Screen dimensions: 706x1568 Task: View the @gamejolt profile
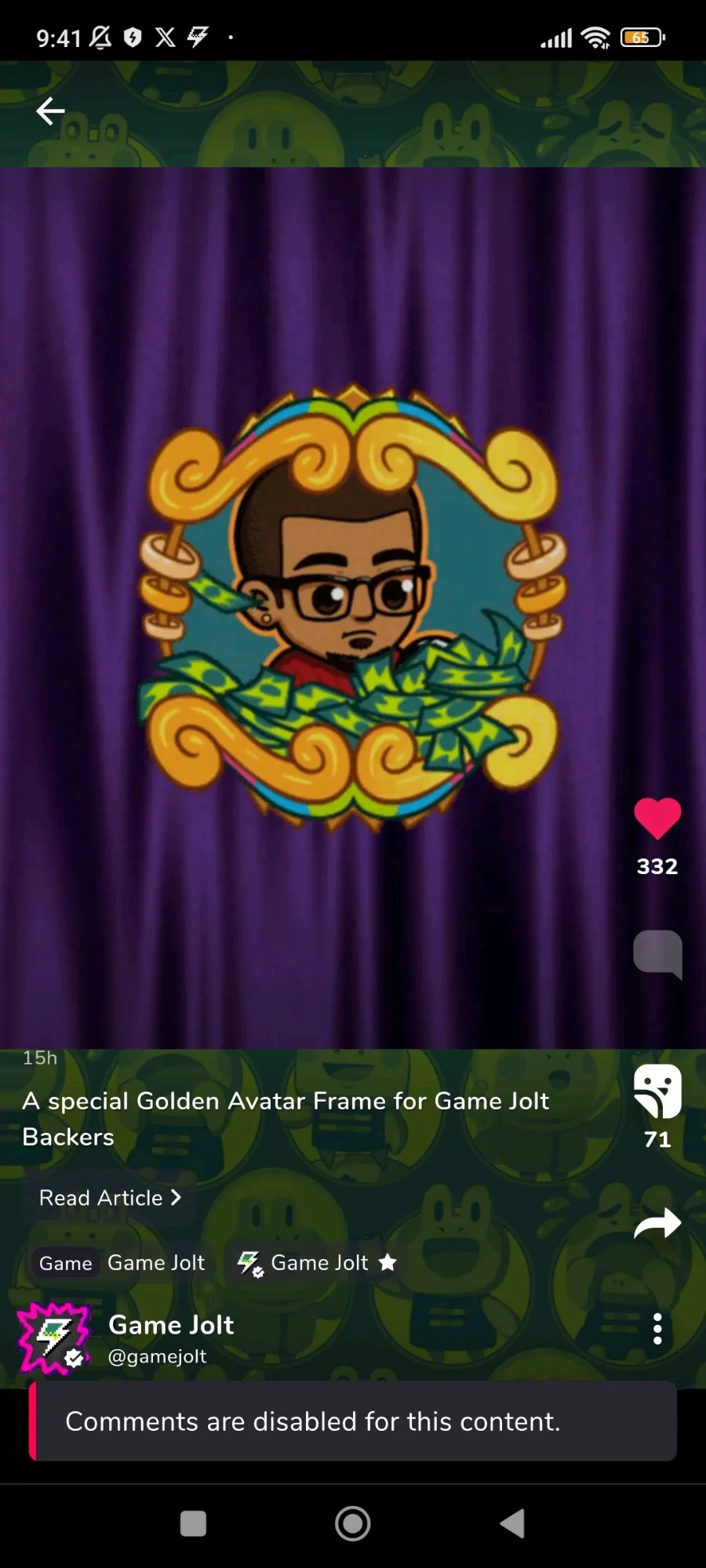157,1357
